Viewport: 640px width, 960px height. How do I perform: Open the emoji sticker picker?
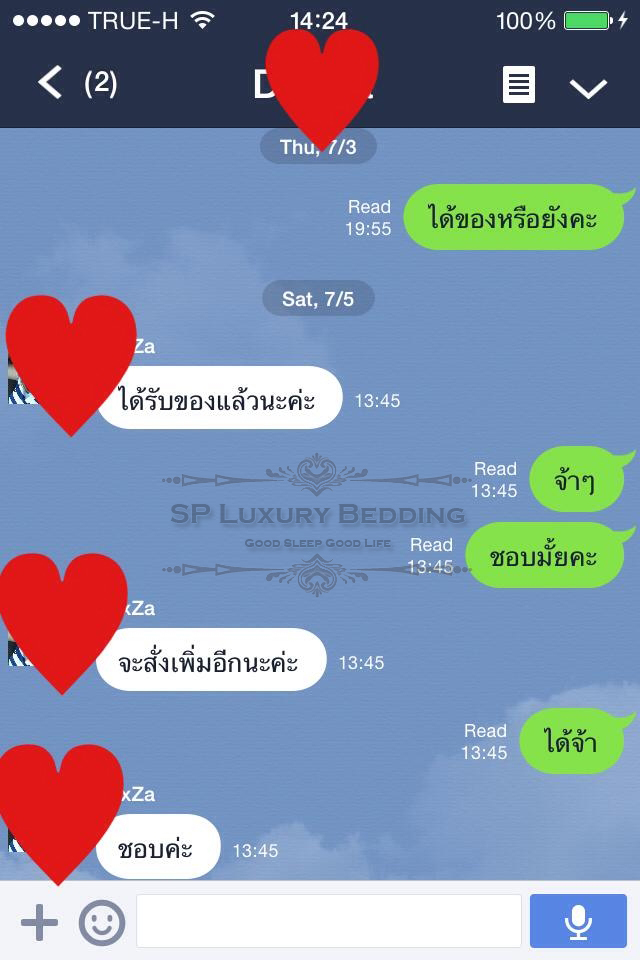tap(102, 921)
